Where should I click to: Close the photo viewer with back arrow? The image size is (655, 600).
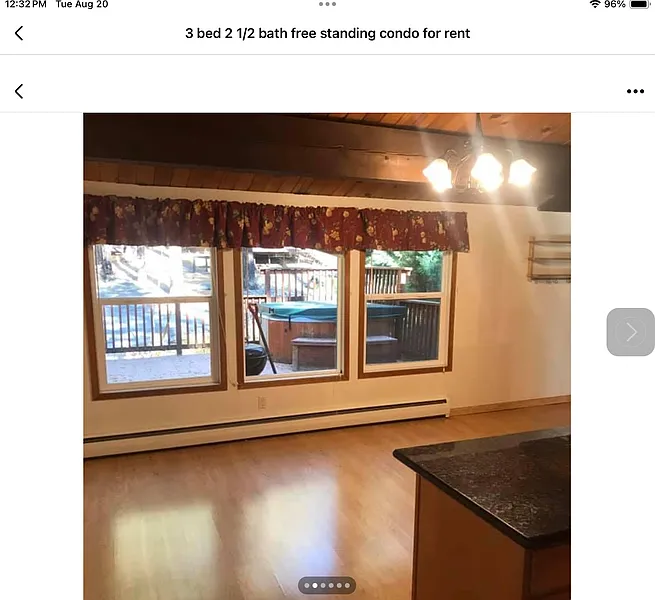[x=19, y=91]
